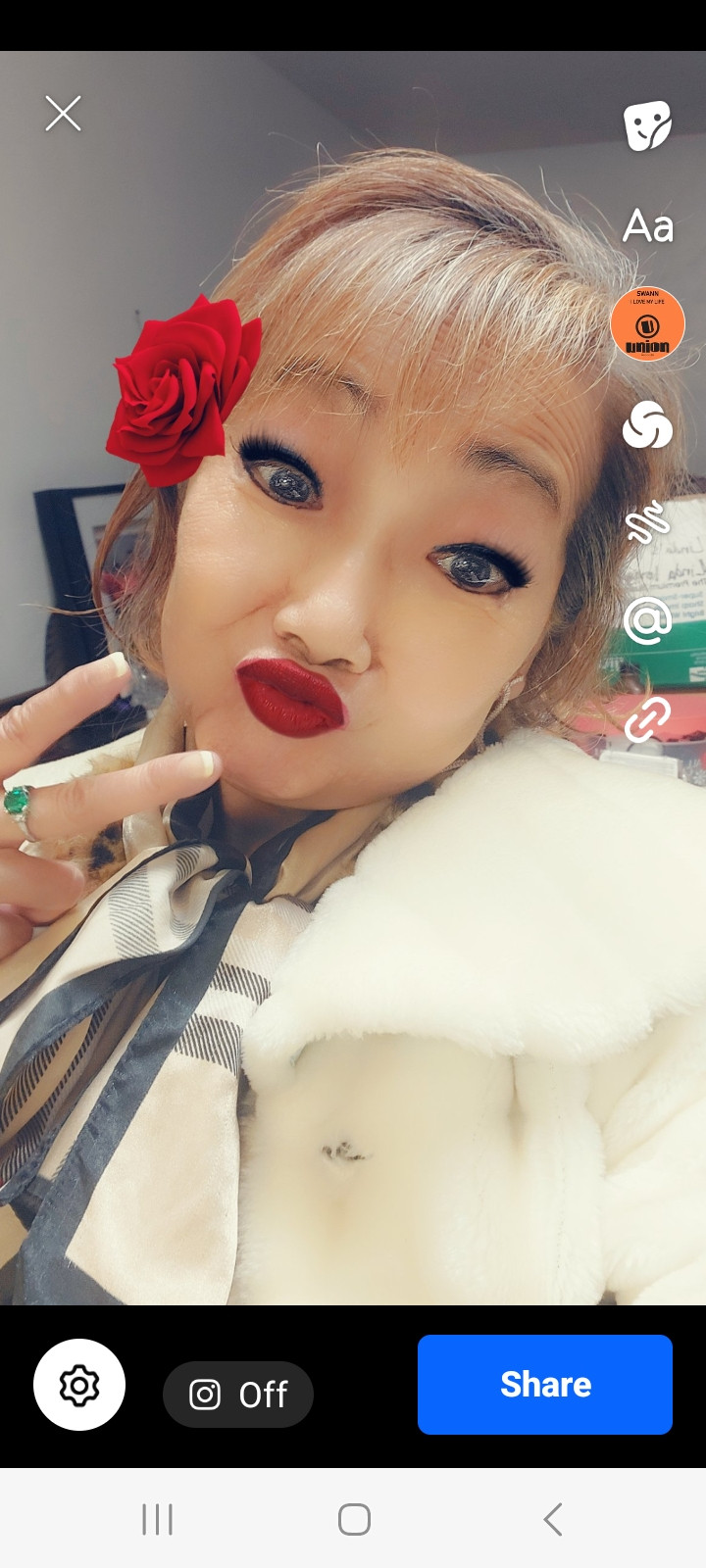The height and width of the screenshot is (1568, 706).
Task: Open the music track sticker
Action: point(647,324)
